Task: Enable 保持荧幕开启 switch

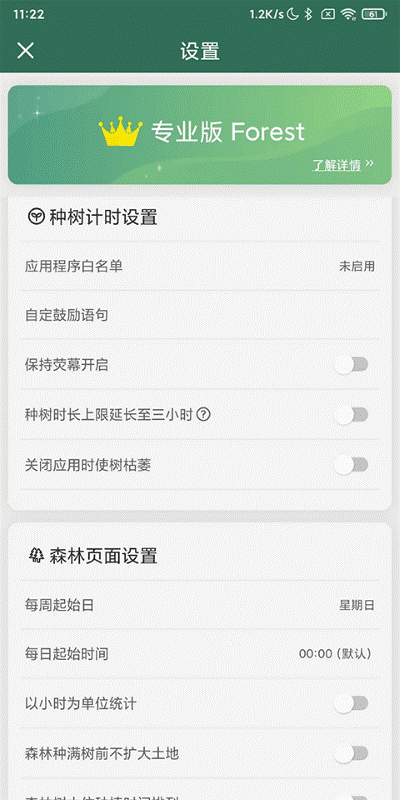Action: tap(352, 365)
